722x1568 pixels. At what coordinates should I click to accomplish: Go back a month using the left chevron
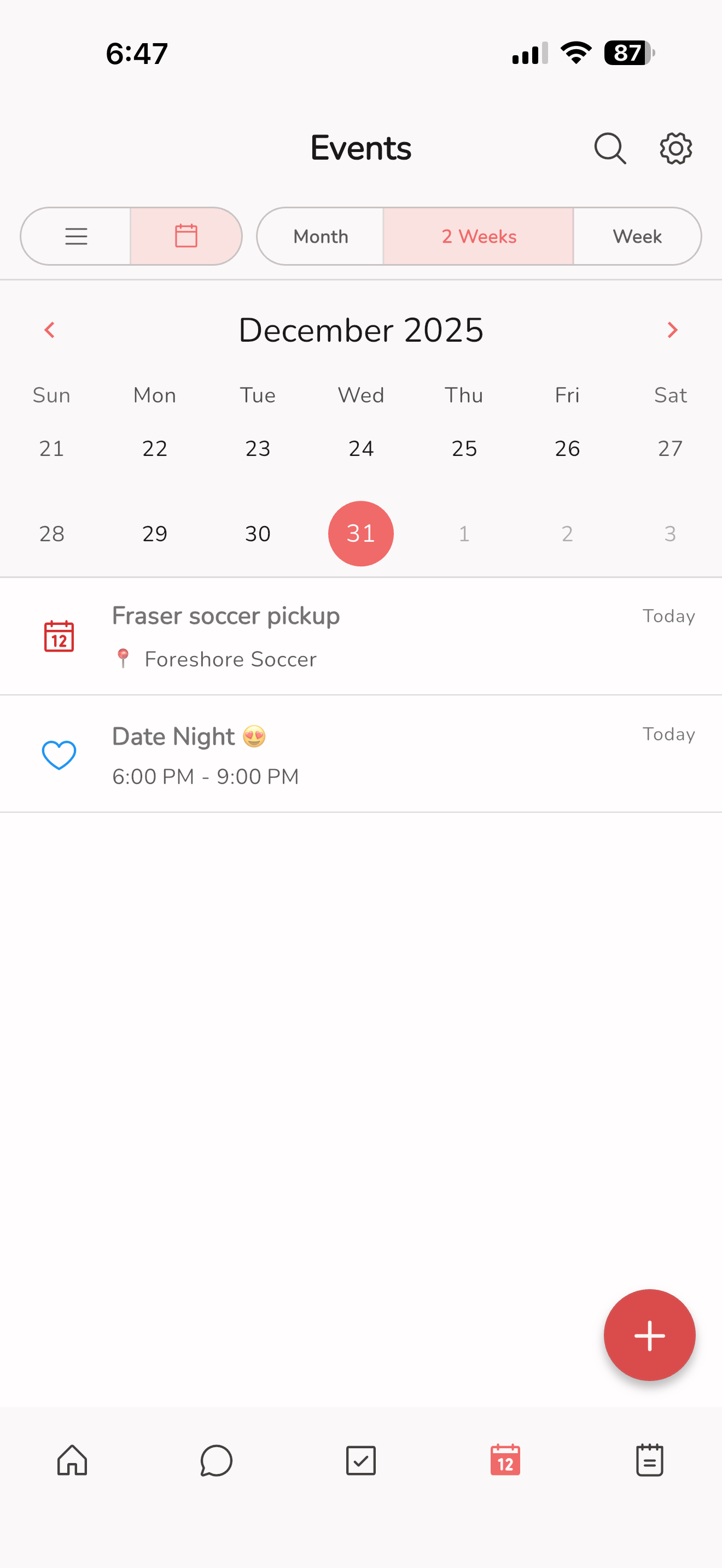pos(50,329)
